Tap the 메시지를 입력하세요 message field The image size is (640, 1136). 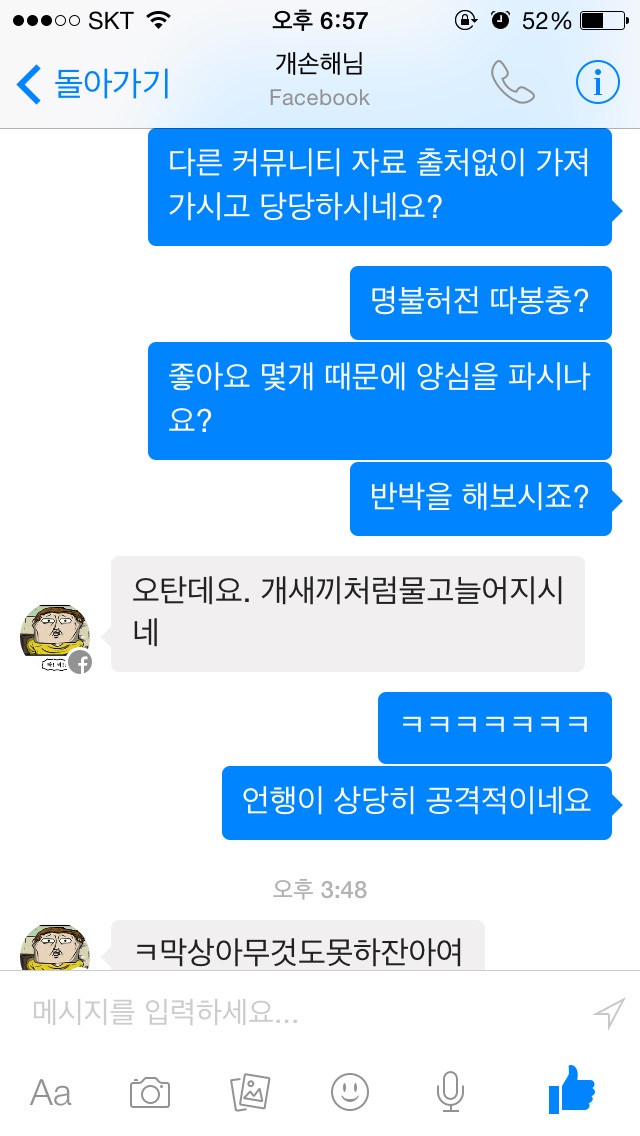click(x=304, y=1011)
